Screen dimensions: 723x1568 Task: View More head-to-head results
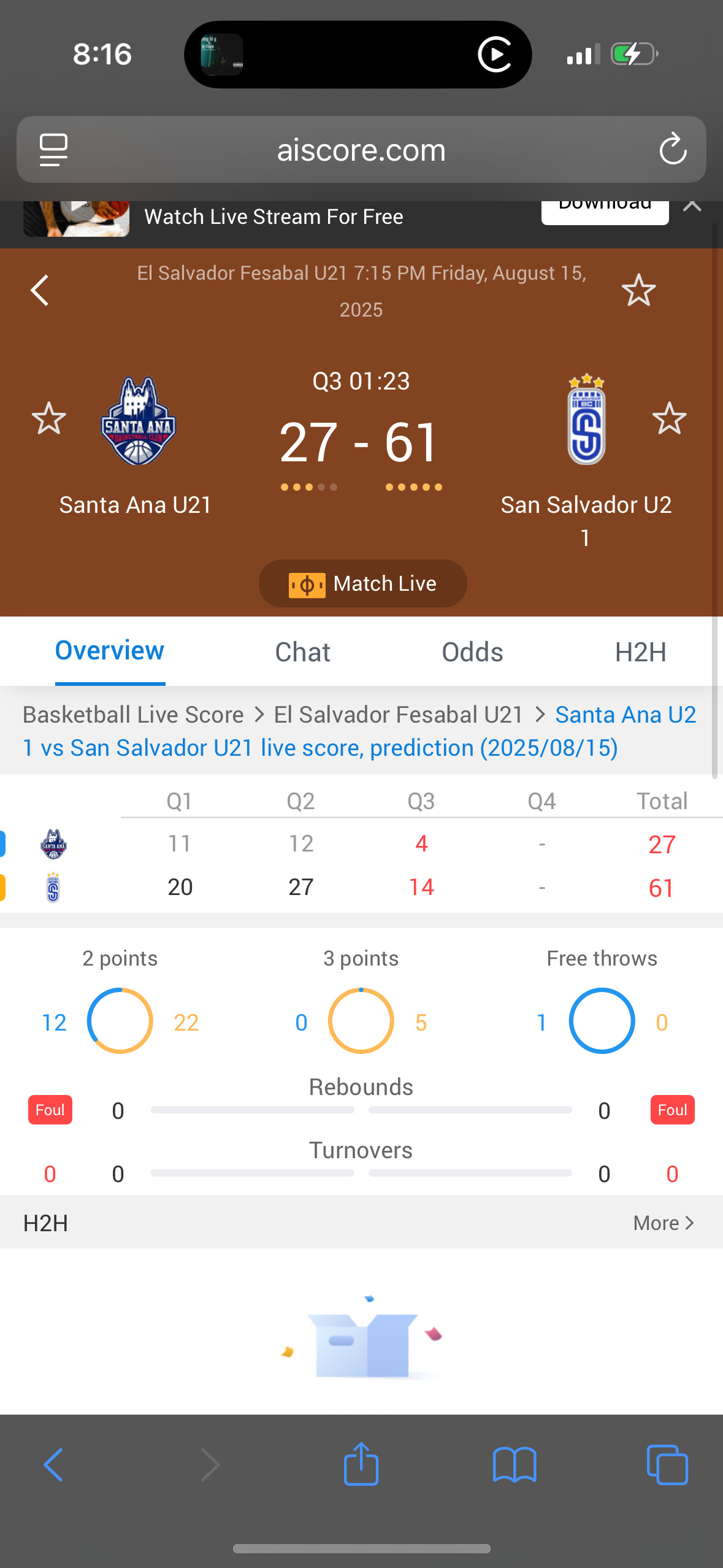[x=663, y=1223]
